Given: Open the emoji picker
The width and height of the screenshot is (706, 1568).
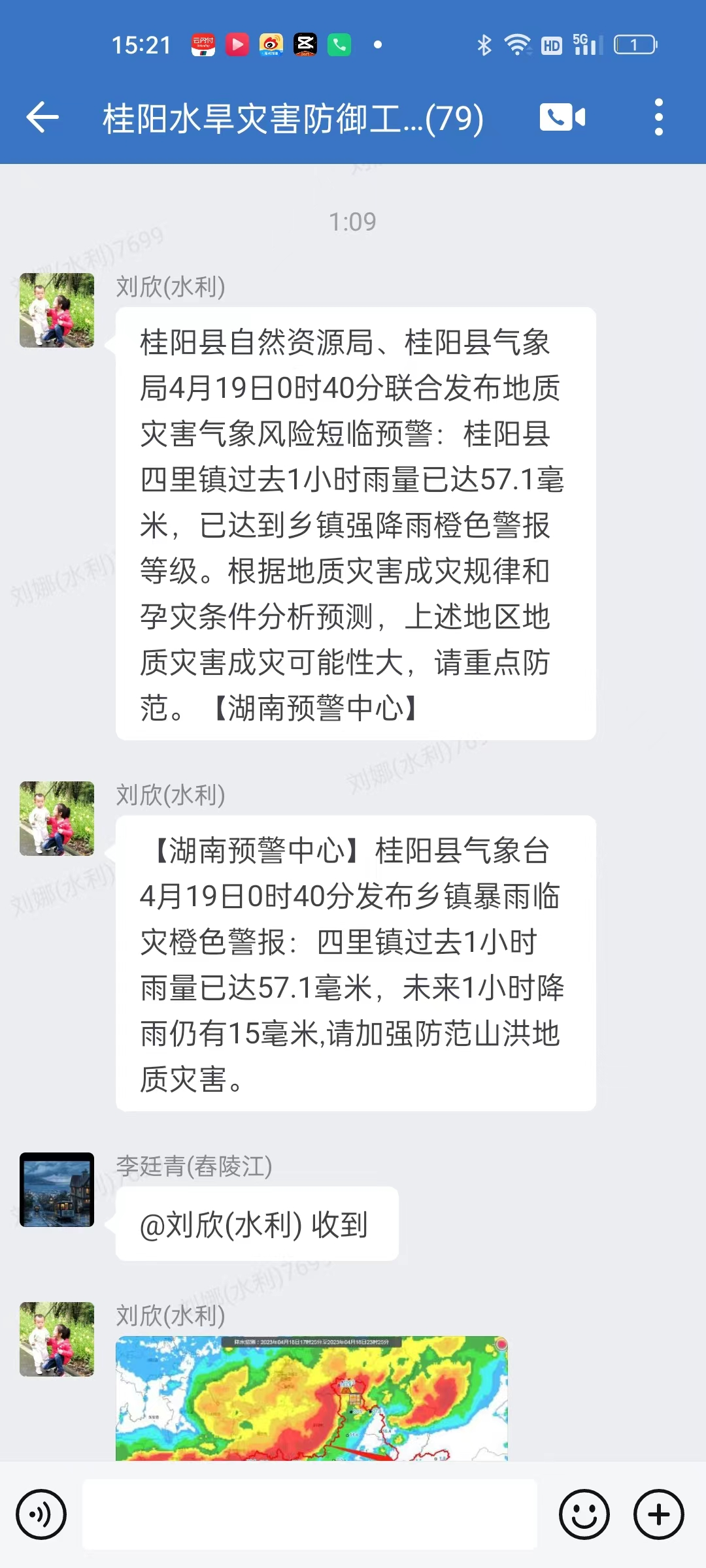Looking at the screenshot, I should 584,1514.
